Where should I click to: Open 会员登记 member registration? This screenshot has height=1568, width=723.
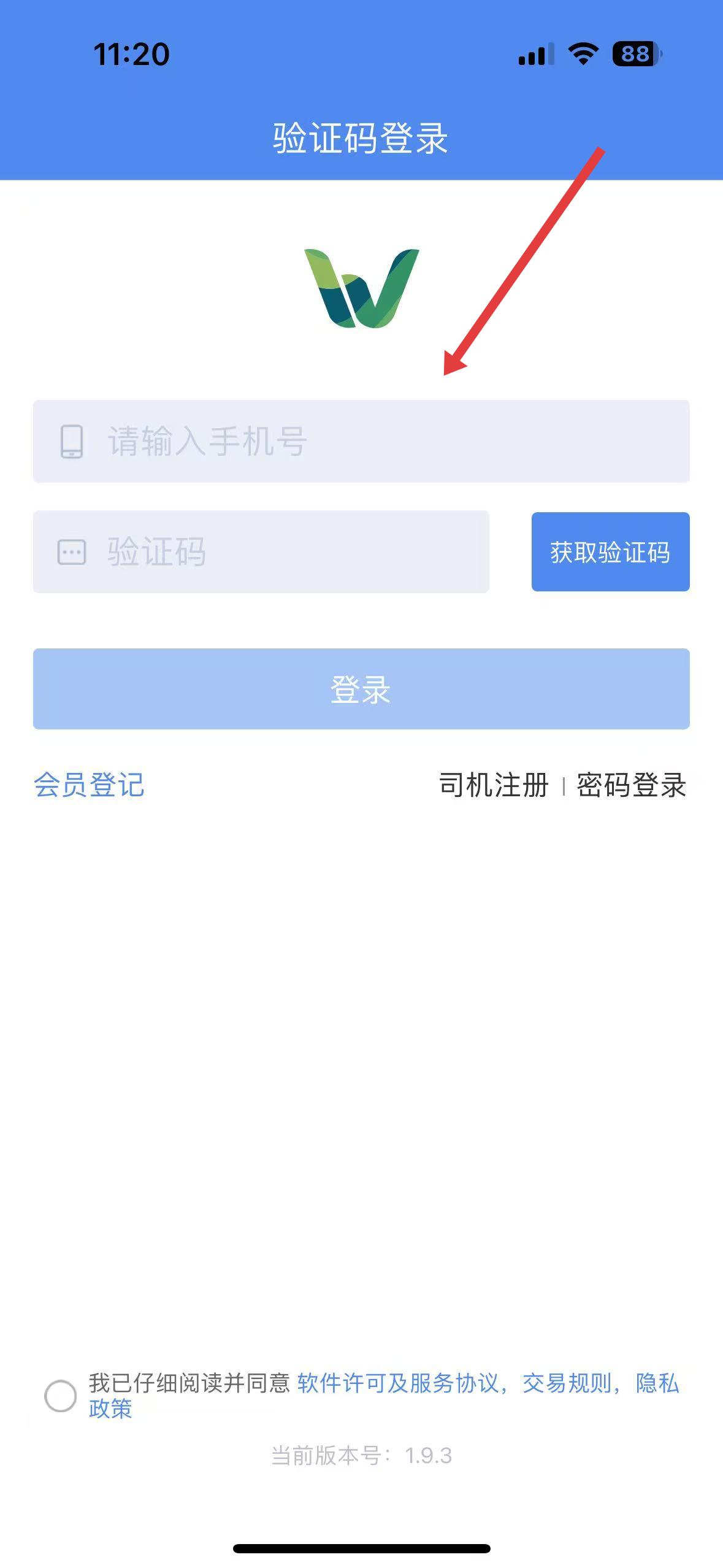[89, 785]
